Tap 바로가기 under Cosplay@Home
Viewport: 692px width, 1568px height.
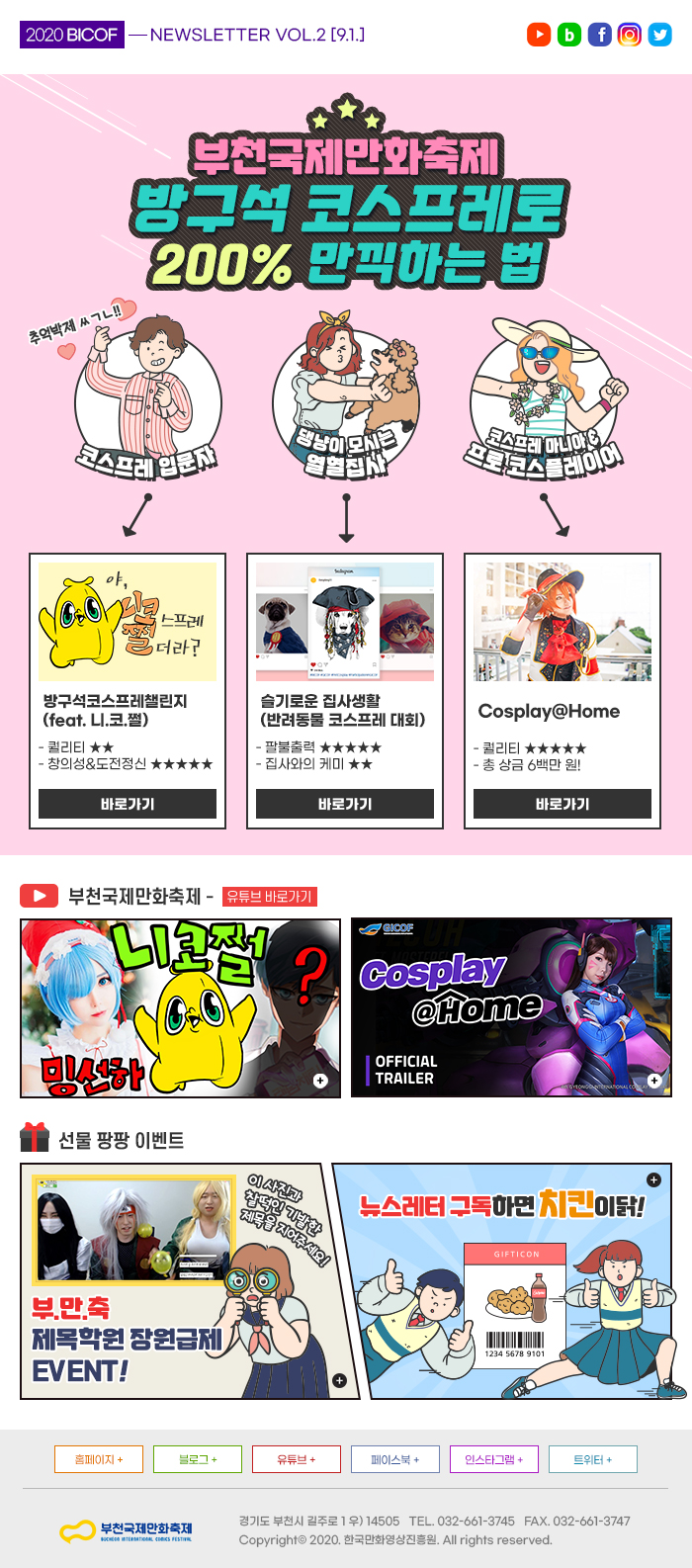click(x=562, y=804)
